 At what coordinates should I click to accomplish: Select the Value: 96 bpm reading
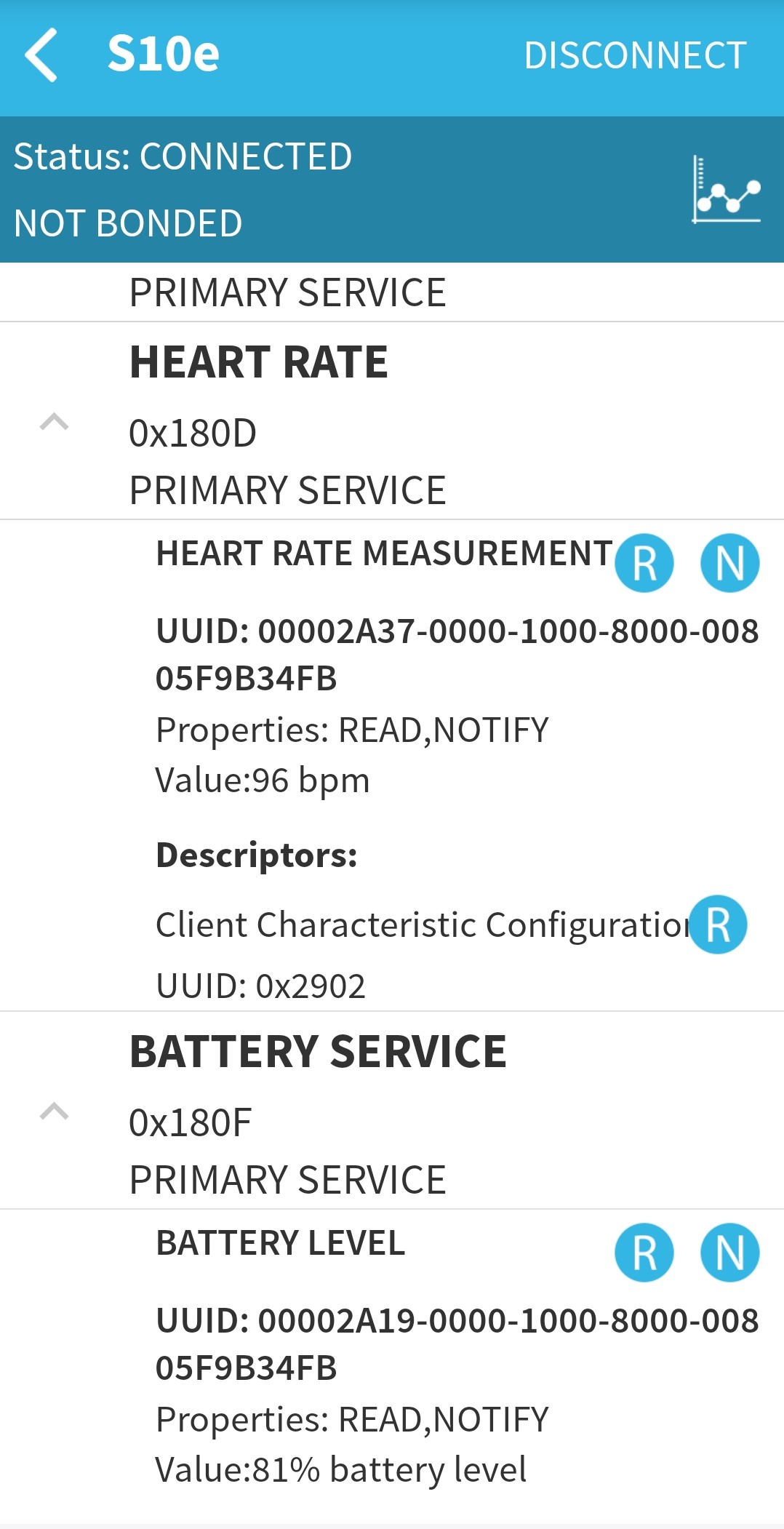[263, 779]
